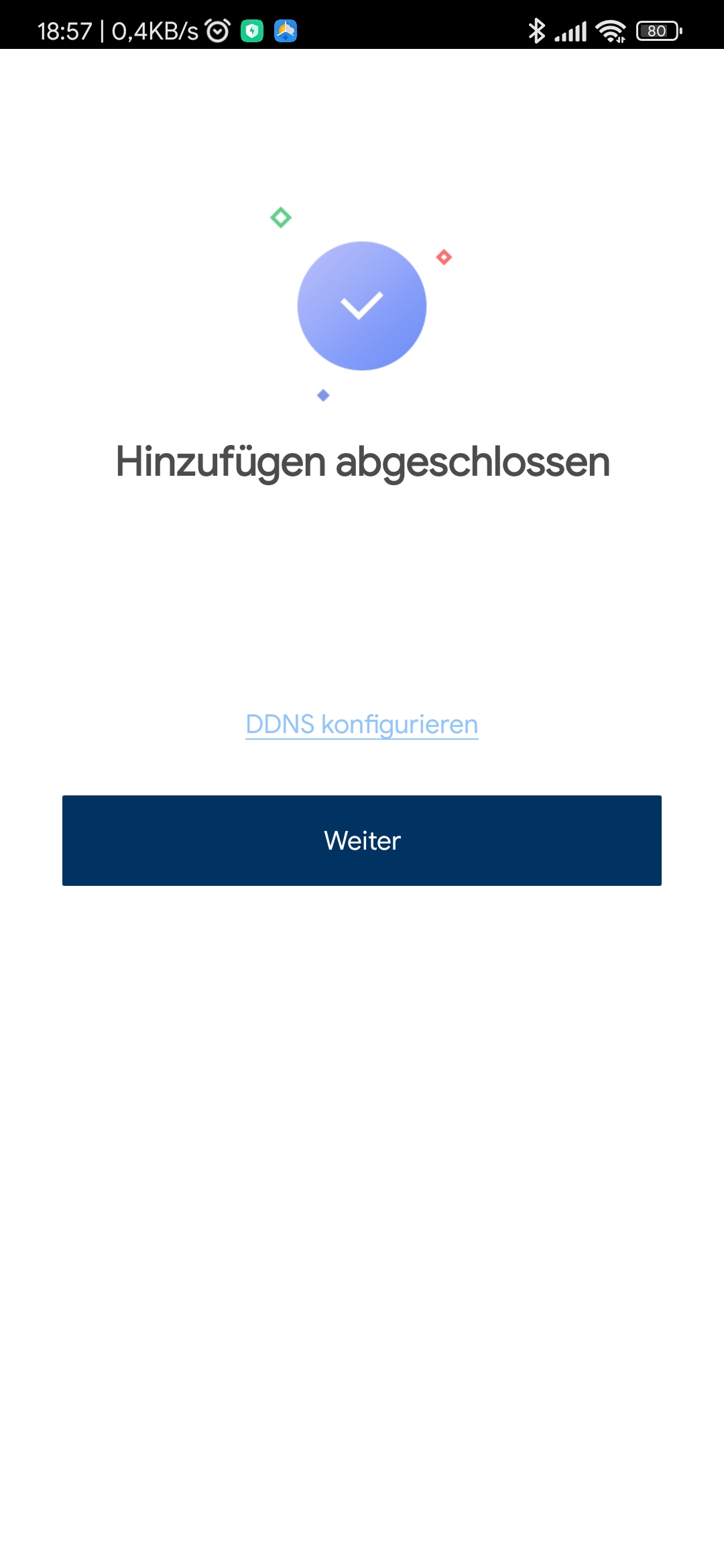The height and width of the screenshot is (1568, 724).
Task: Tap the Weiter button to continue
Action: [x=362, y=840]
